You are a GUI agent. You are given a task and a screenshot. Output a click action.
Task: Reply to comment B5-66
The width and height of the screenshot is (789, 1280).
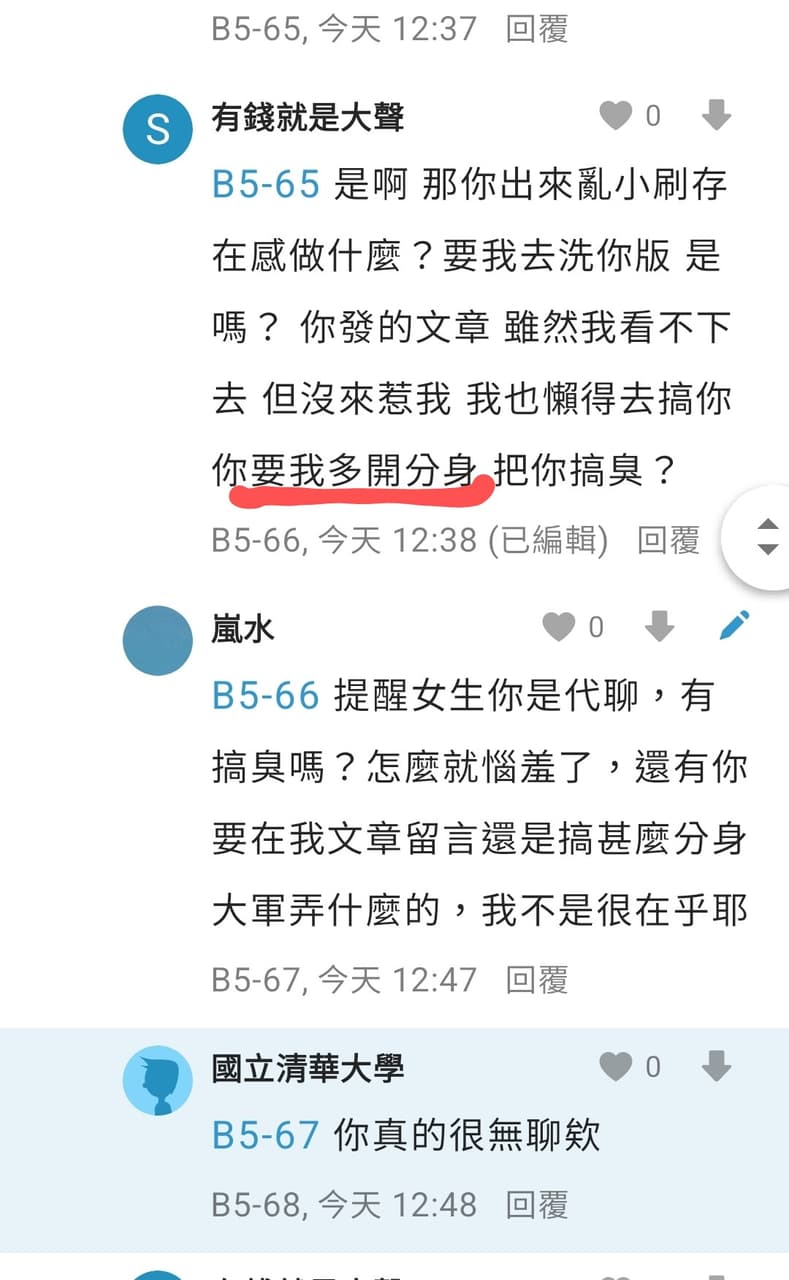coord(668,540)
